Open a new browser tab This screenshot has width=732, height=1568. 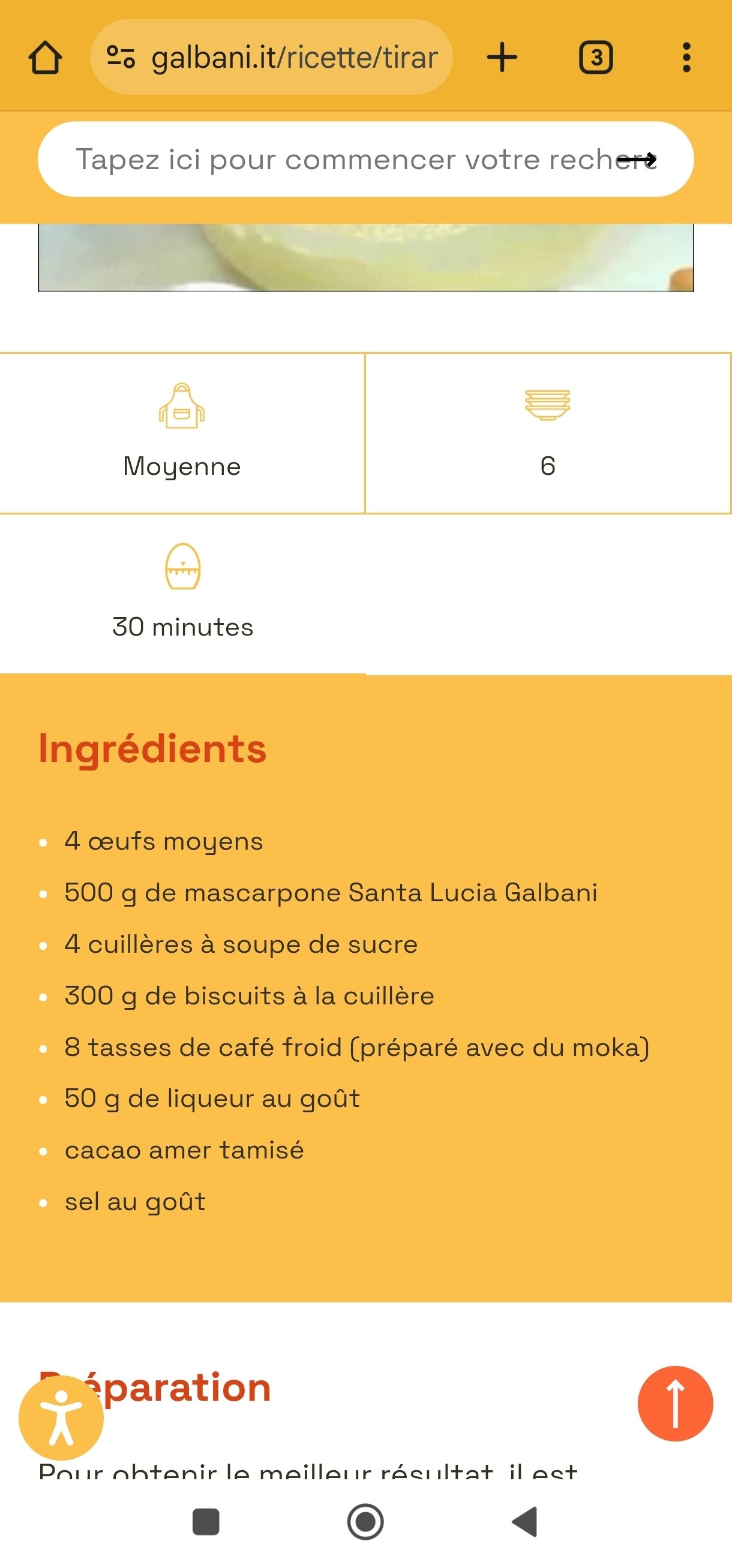[x=502, y=57]
